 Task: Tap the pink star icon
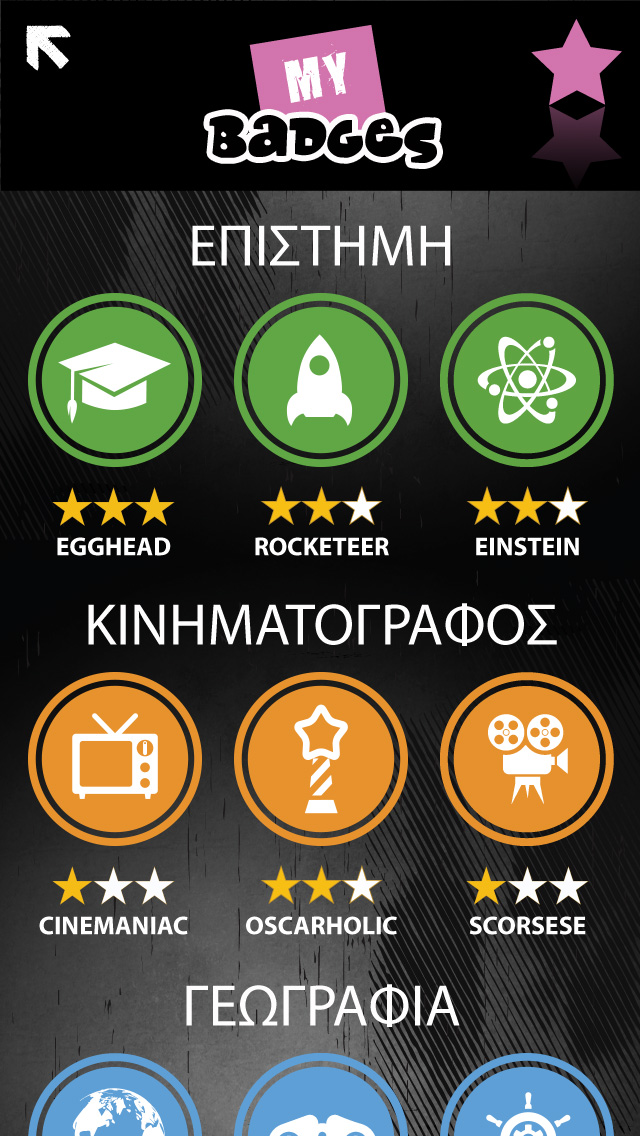[x=575, y=62]
